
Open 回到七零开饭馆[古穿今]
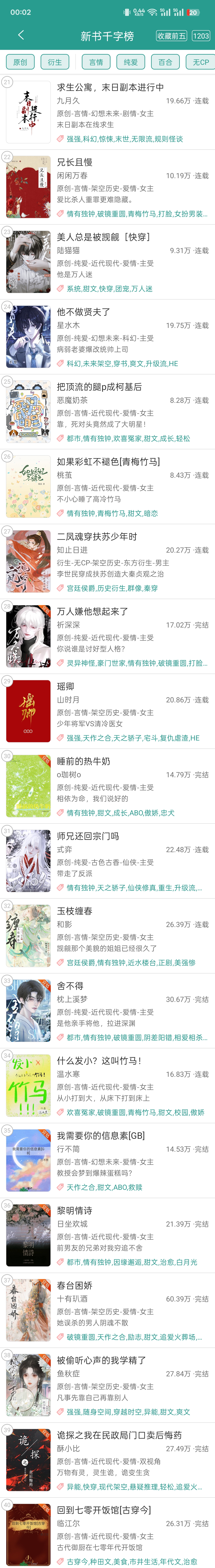104,1510
